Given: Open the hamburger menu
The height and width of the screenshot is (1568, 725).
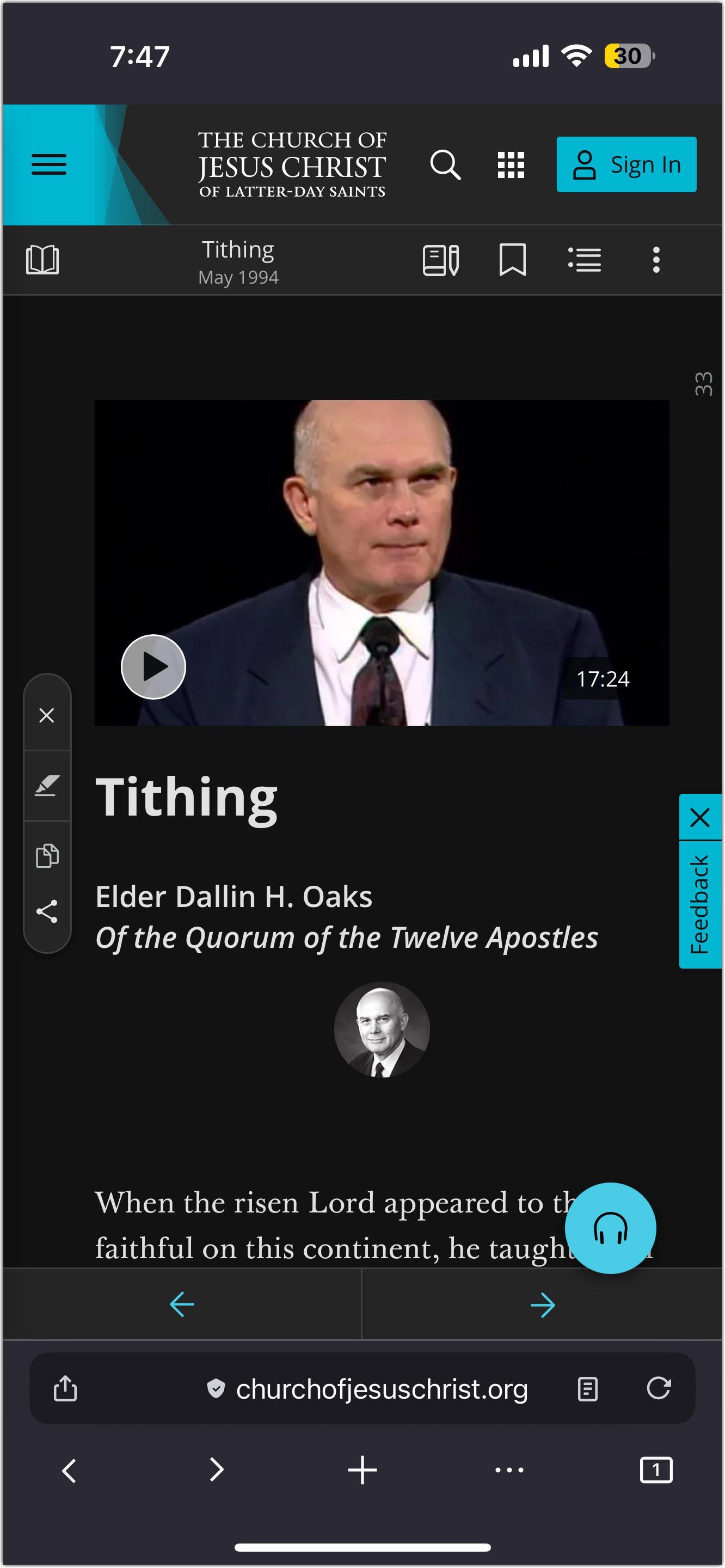Looking at the screenshot, I should 48,164.
